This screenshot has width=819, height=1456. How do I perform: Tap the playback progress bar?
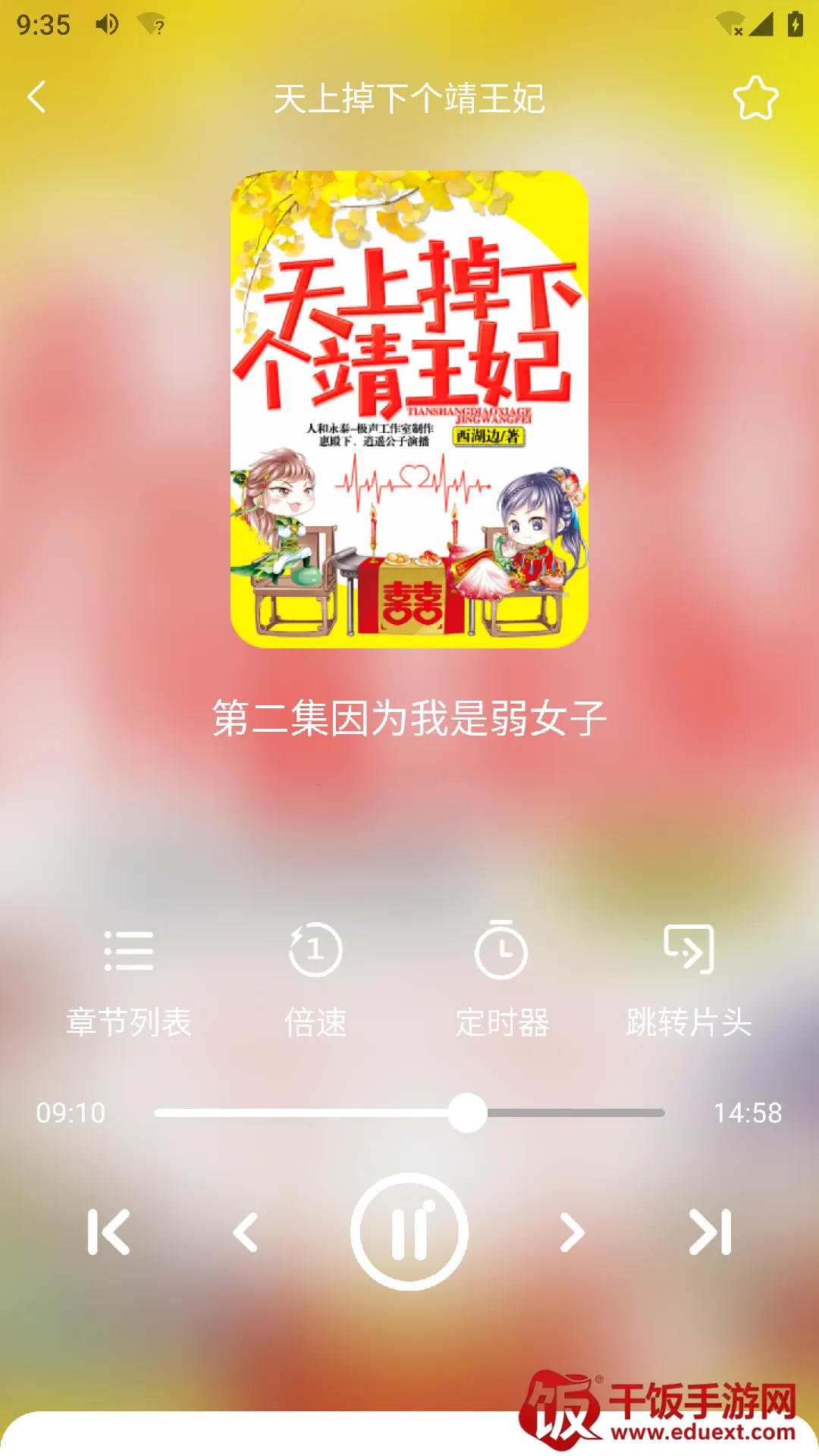pos(409,1112)
